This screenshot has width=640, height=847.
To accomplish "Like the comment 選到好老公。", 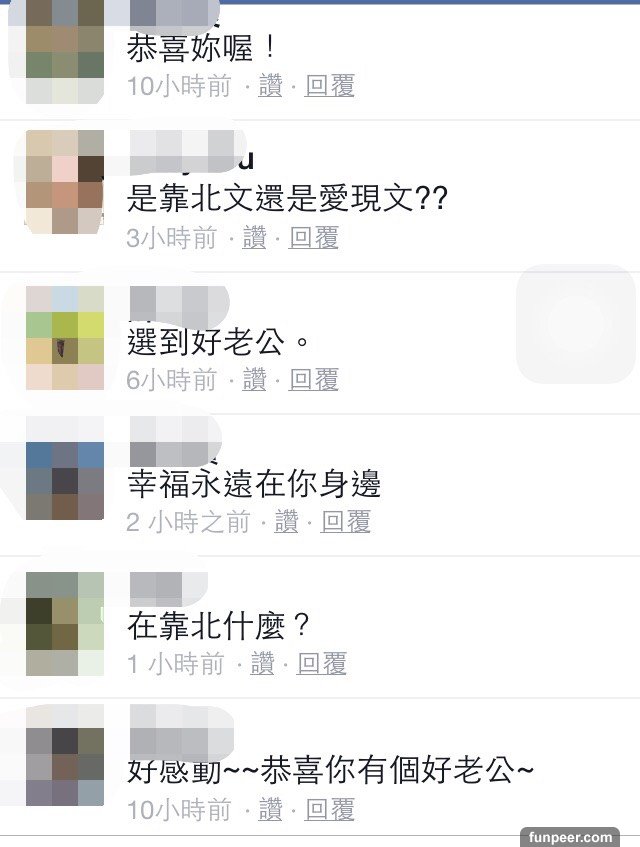I will [x=254, y=380].
